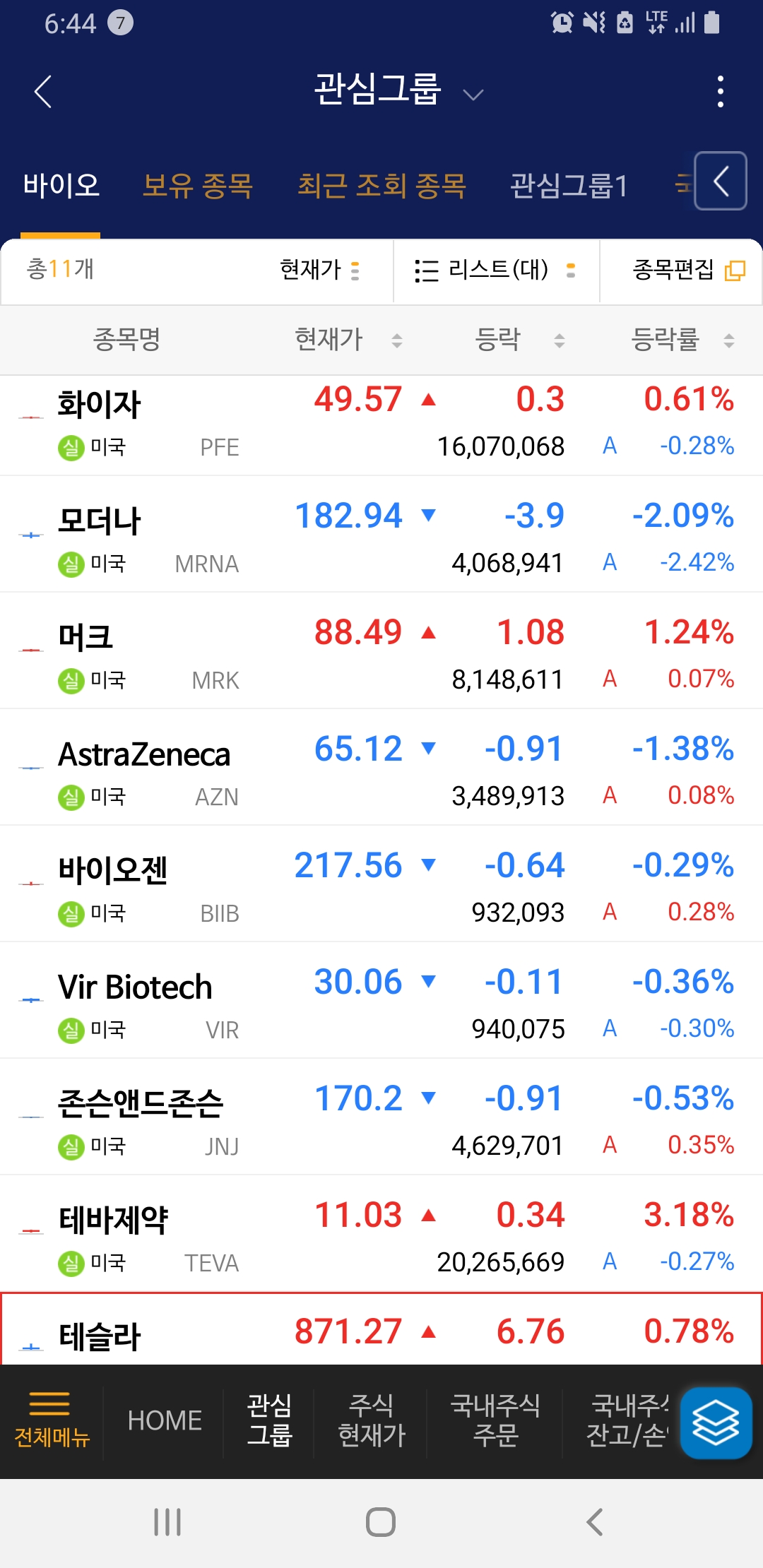The height and width of the screenshot is (1568, 763).
Task: Change the 리스트(대) view mode
Action: [495, 270]
